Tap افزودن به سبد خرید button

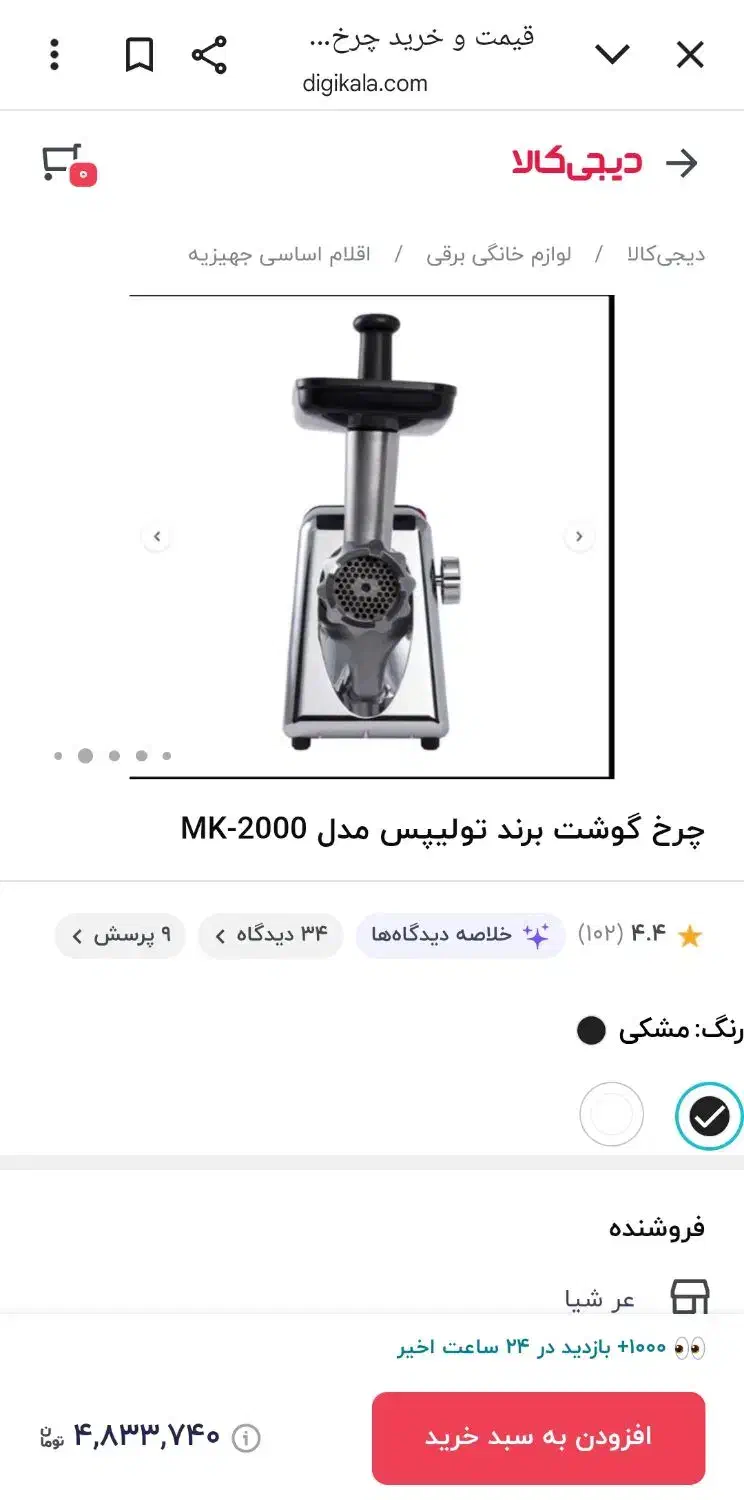pyautogui.click(x=538, y=1437)
